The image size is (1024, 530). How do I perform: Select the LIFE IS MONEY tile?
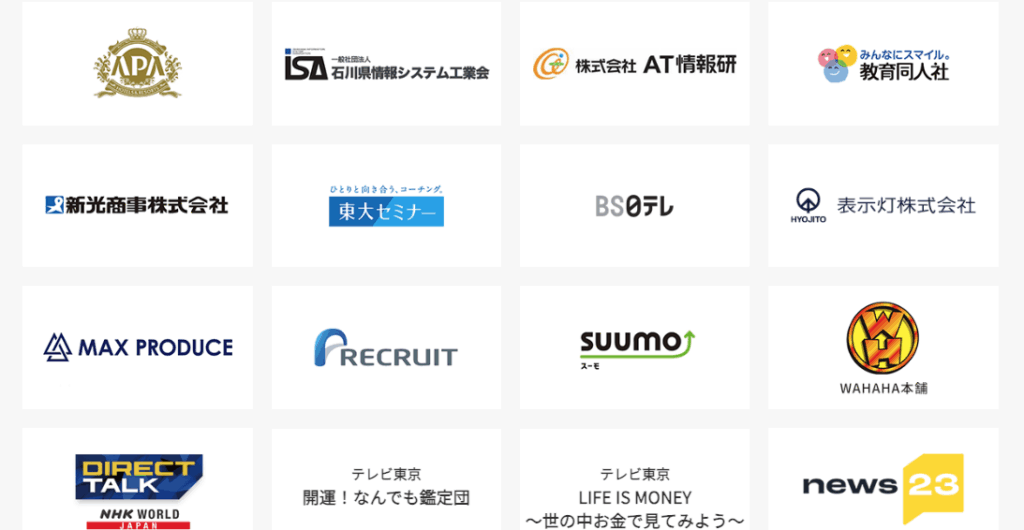click(x=634, y=485)
